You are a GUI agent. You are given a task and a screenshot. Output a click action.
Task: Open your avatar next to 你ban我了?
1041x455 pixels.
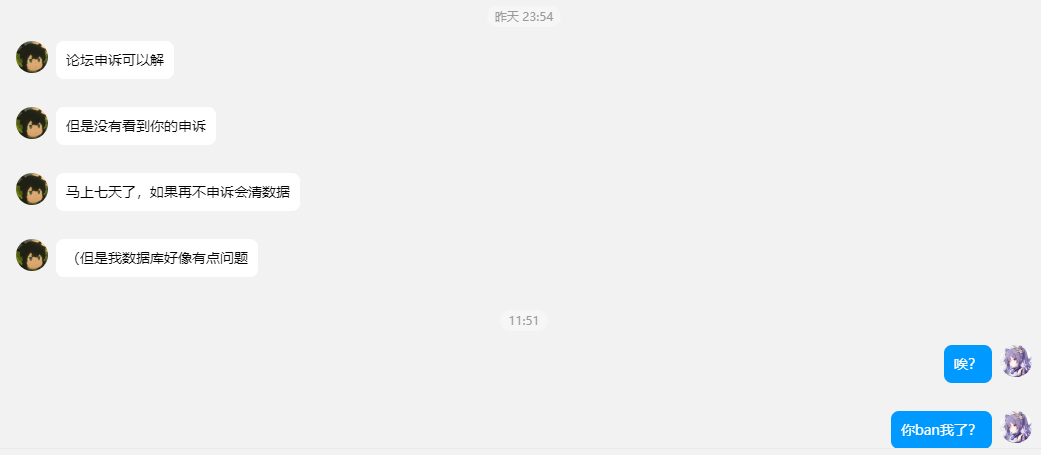pos(1016,427)
